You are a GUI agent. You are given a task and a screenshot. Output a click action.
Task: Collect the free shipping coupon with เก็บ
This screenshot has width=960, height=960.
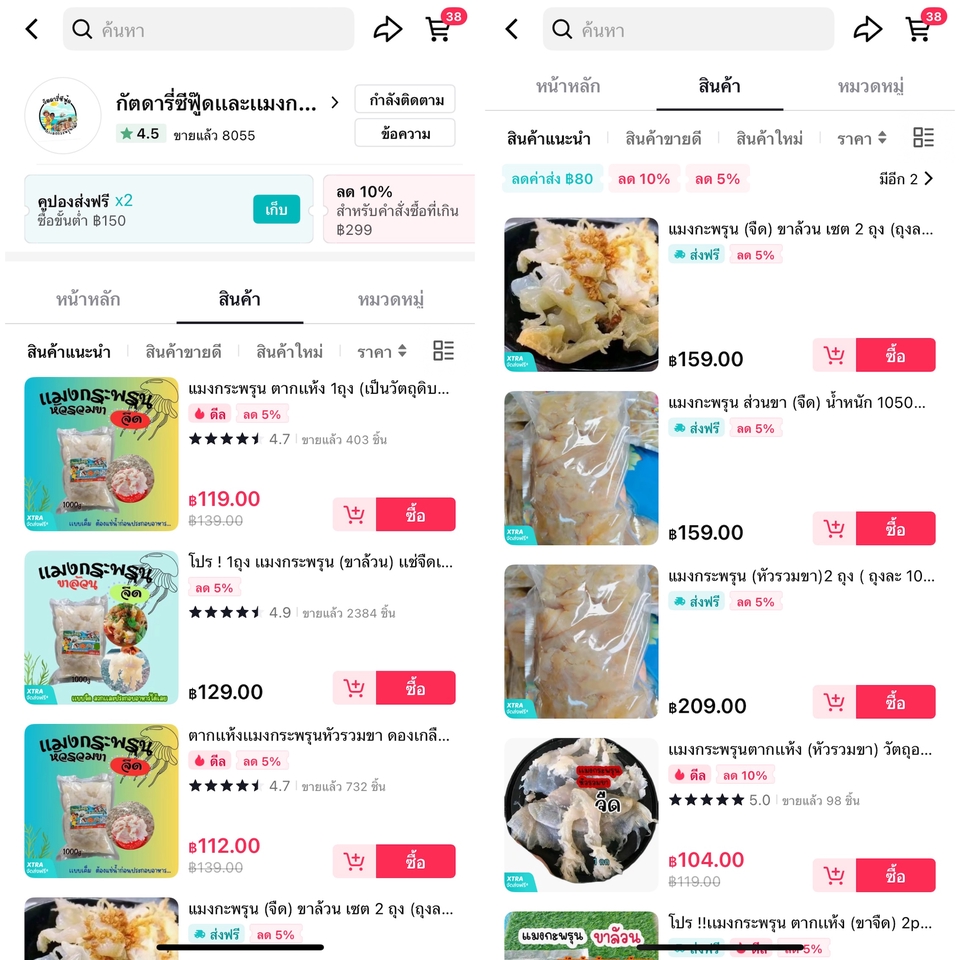276,209
